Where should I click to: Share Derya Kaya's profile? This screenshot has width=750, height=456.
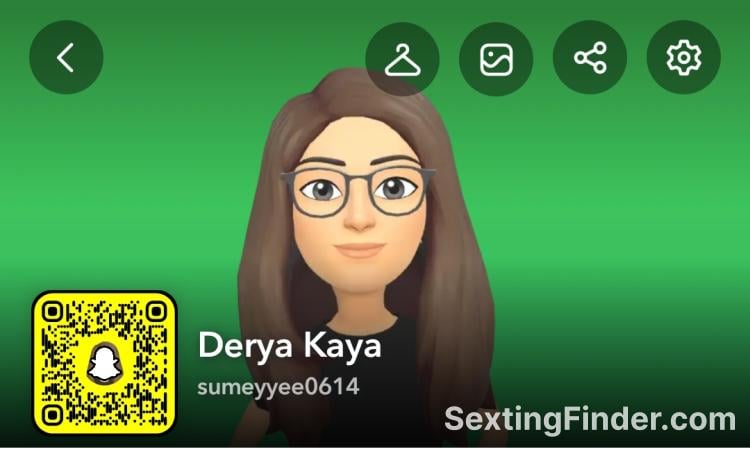pyautogui.click(x=590, y=58)
